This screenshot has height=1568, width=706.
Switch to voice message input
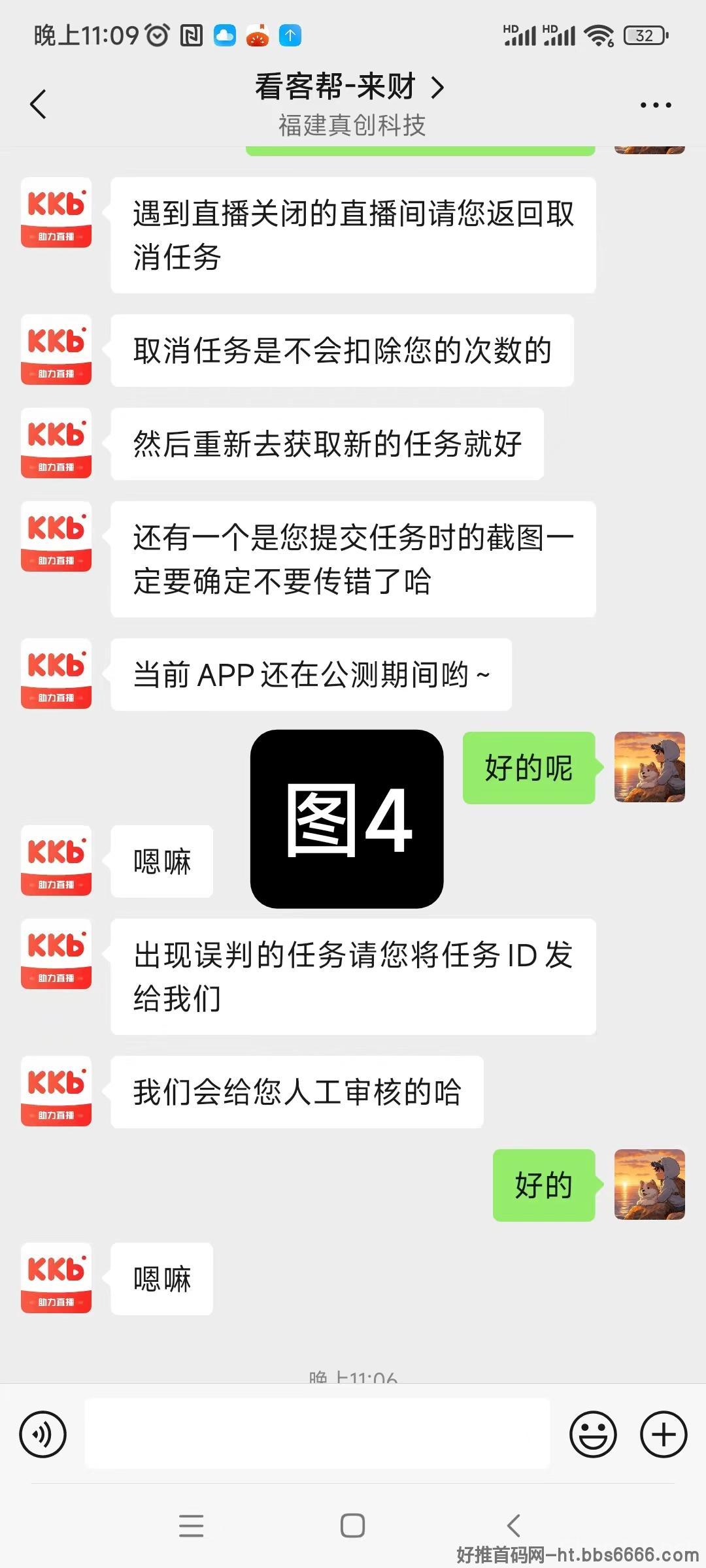[x=43, y=1435]
